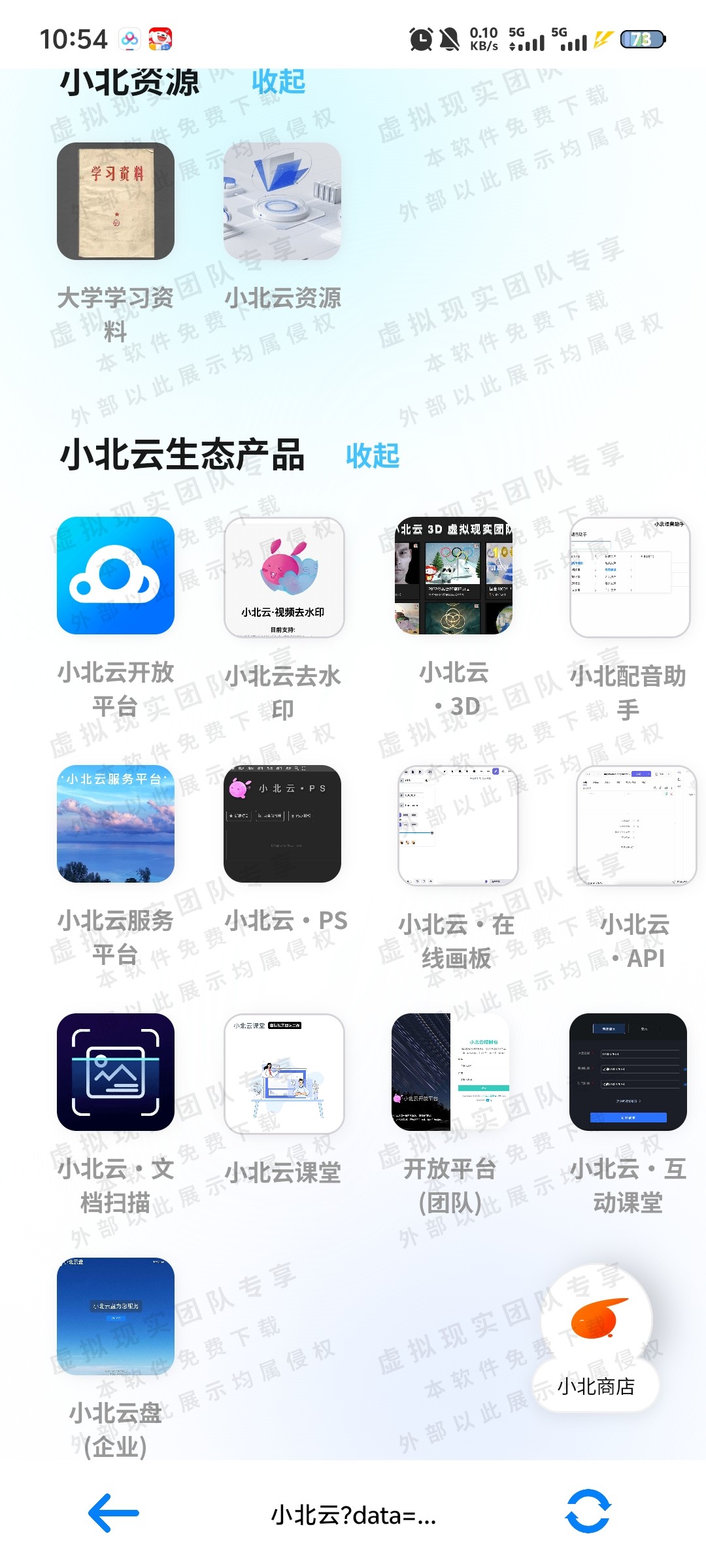Open 小北云·3D
706x1568 pixels.
click(x=453, y=576)
